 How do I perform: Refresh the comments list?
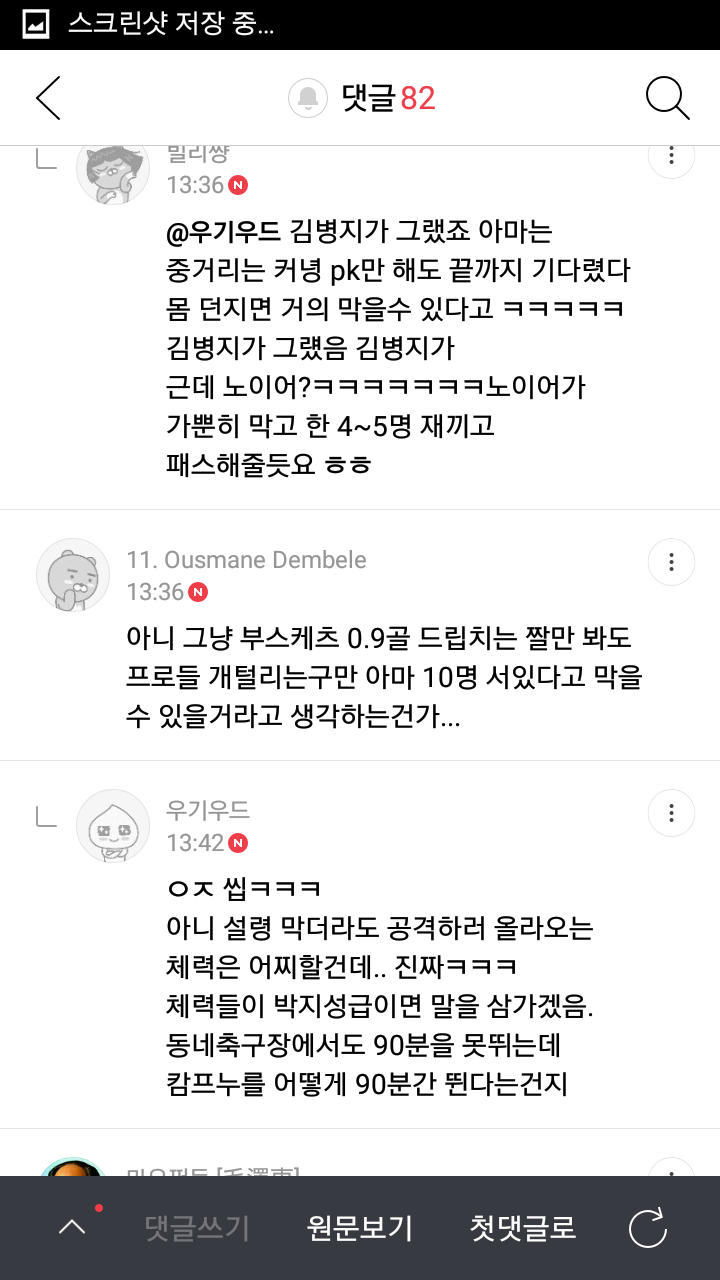[647, 1228]
